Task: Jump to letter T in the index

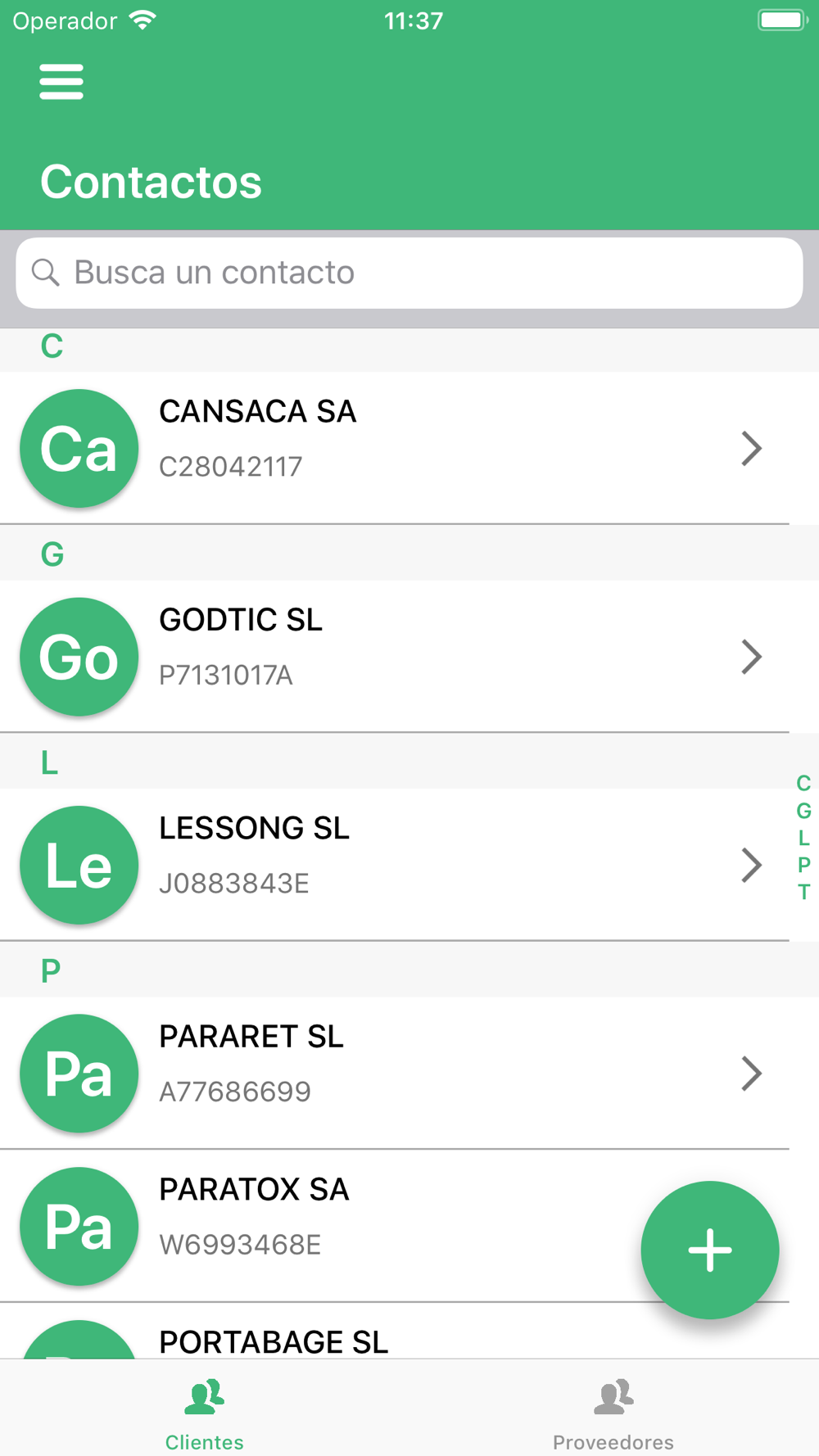Action: (804, 892)
